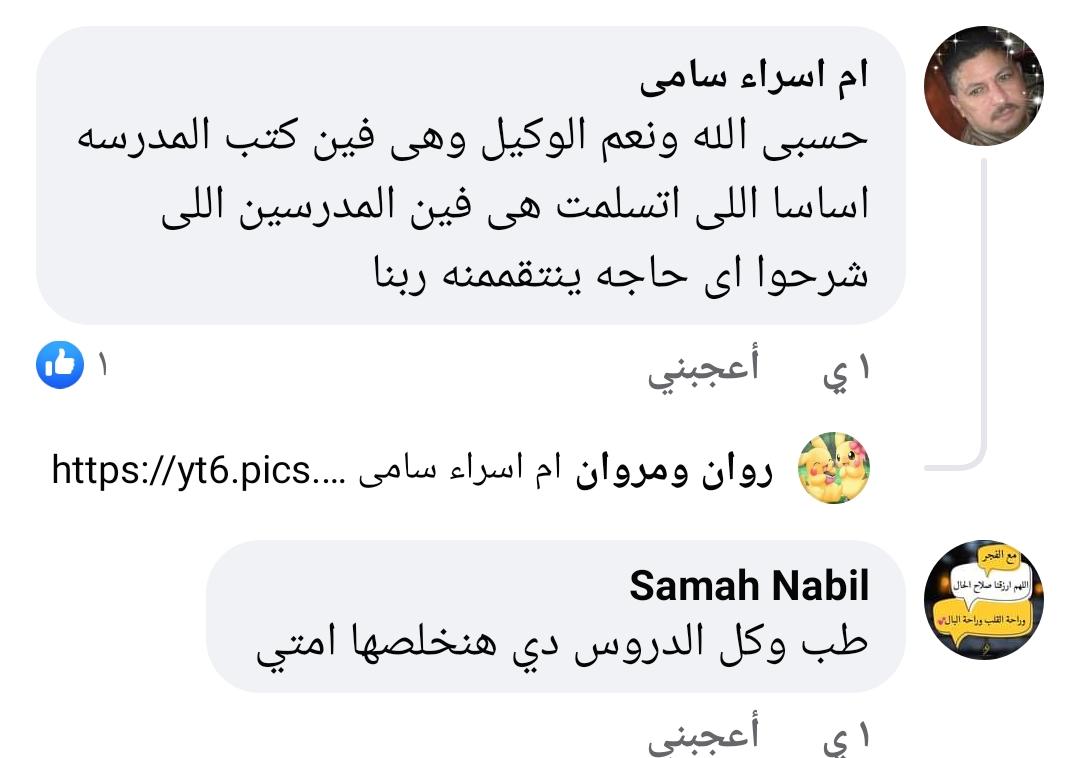Open the profile name ام اسراء سامى

point(751,78)
